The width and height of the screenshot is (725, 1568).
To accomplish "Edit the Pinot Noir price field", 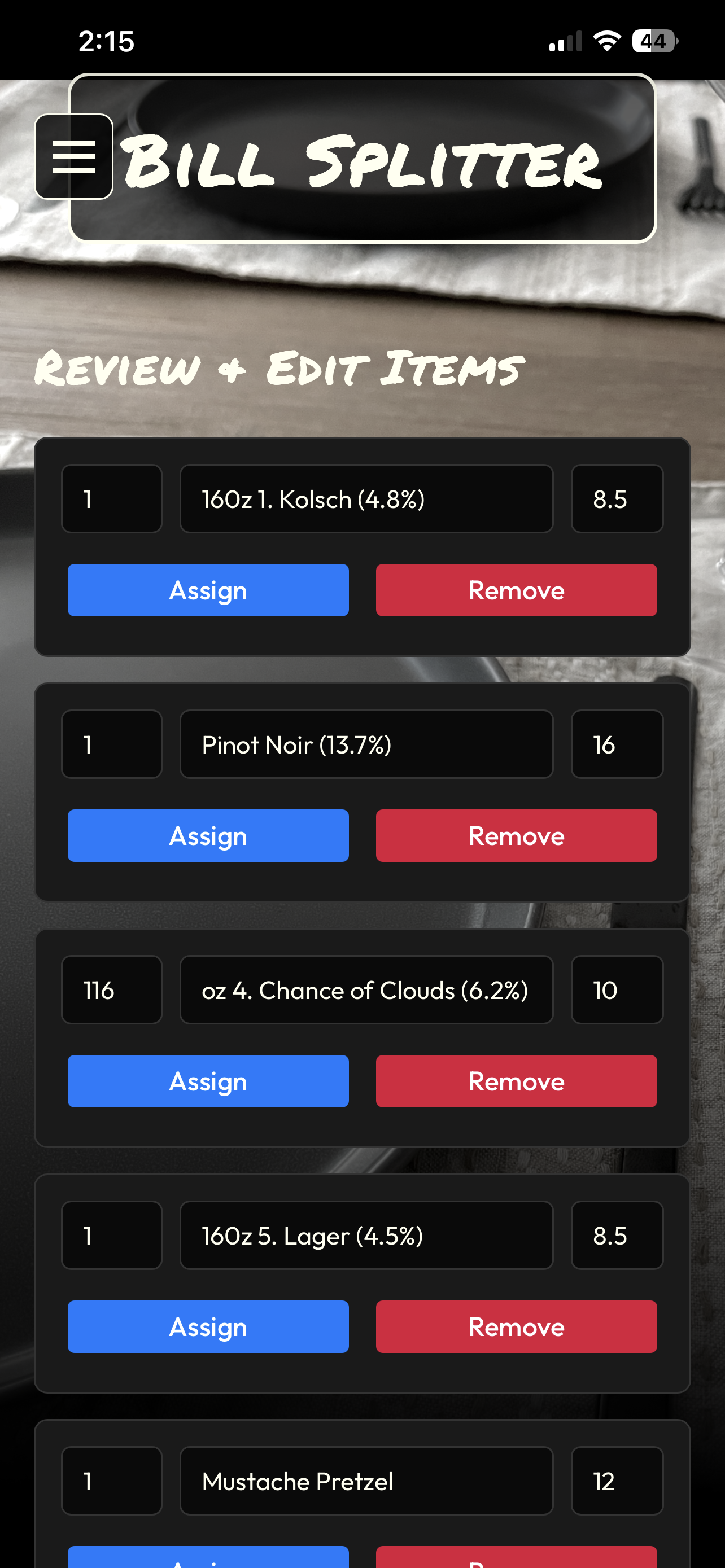I will coord(617,744).
